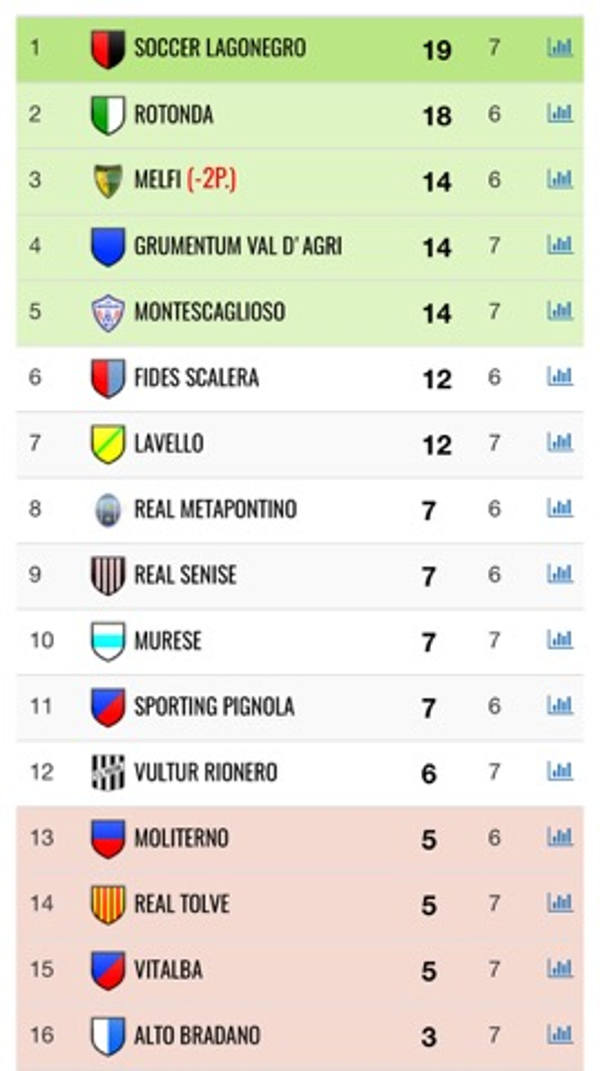Open the Moliterno team row
600x1071 pixels.
coord(300,839)
